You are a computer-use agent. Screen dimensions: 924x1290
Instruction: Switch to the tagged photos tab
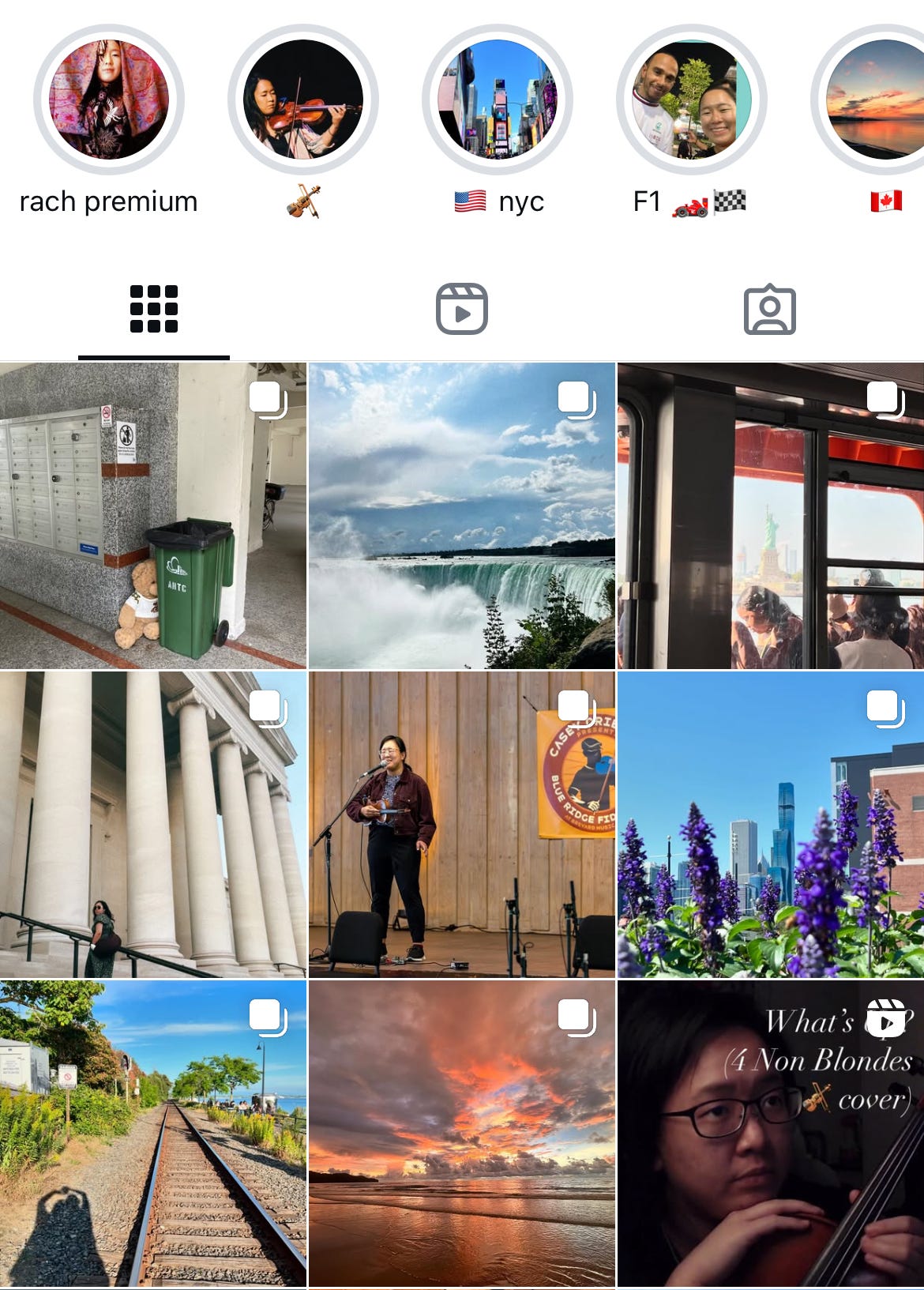point(770,309)
